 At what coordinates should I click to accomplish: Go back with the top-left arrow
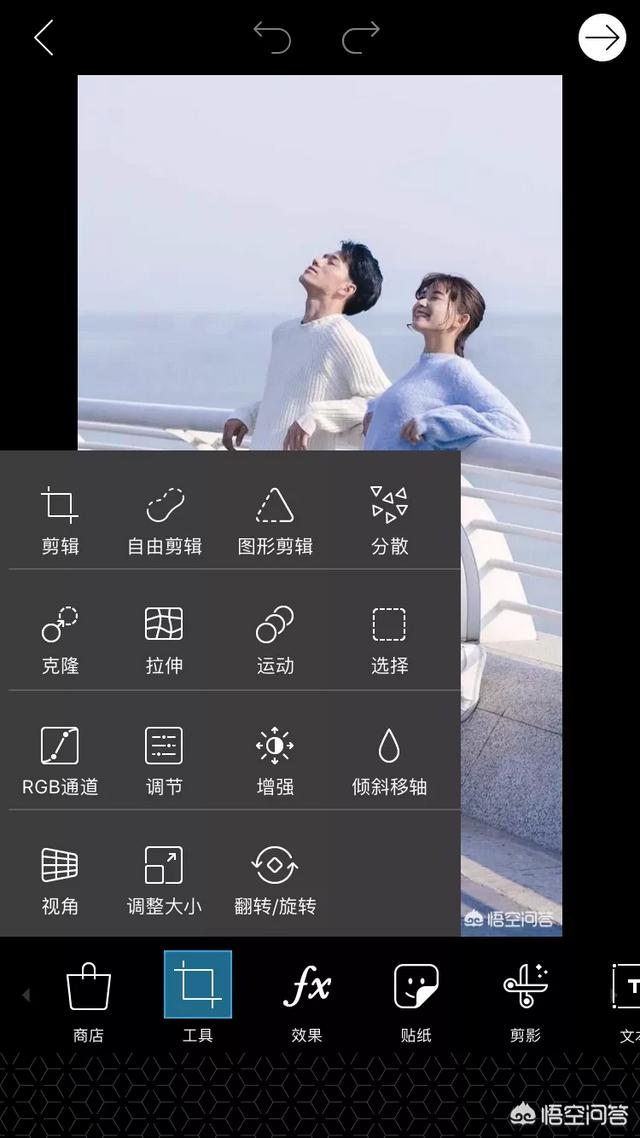(x=44, y=37)
